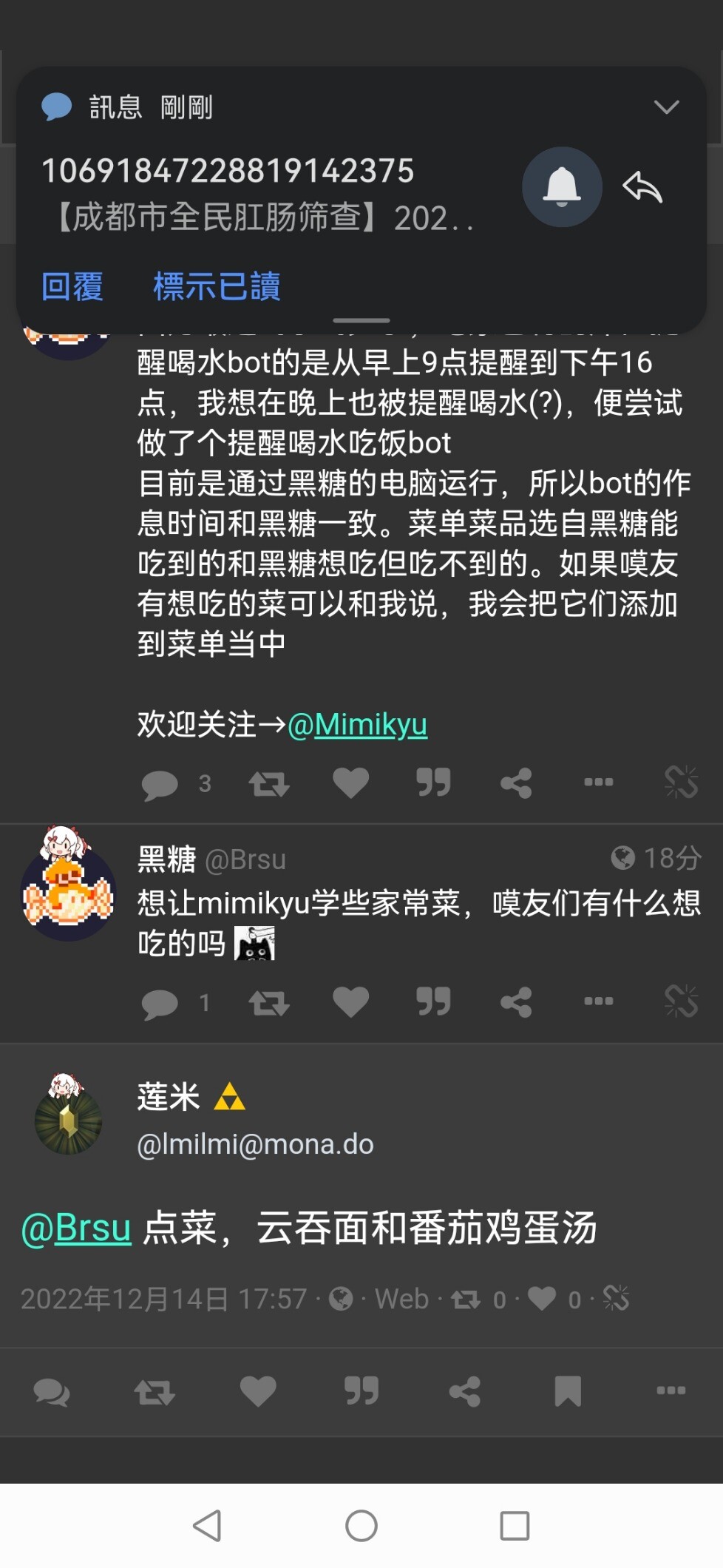The height and width of the screenshot is (1568, 723).
Task: Share 莲米's post
Action: [x=465, y=1392]
